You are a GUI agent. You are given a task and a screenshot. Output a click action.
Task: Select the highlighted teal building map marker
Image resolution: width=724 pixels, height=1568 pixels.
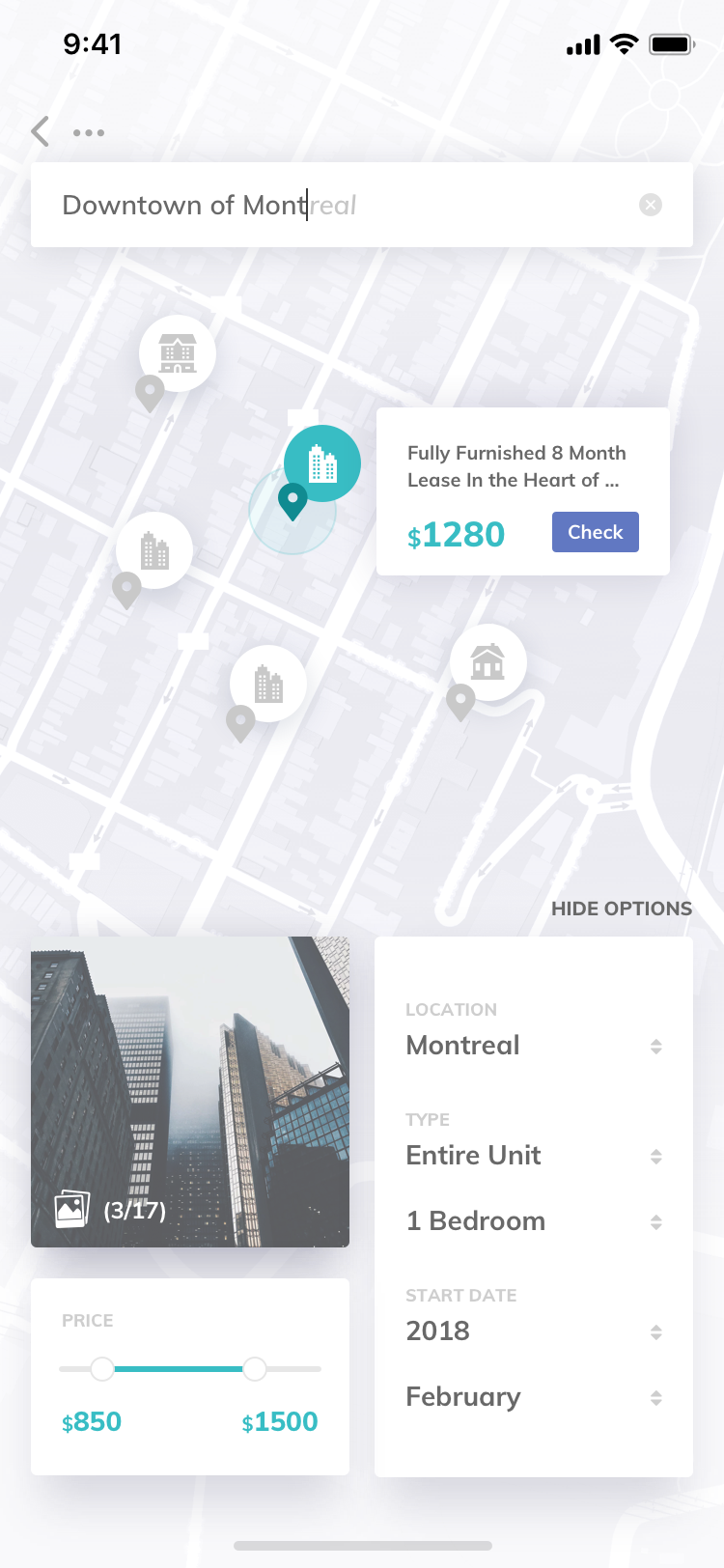point(322,463)
